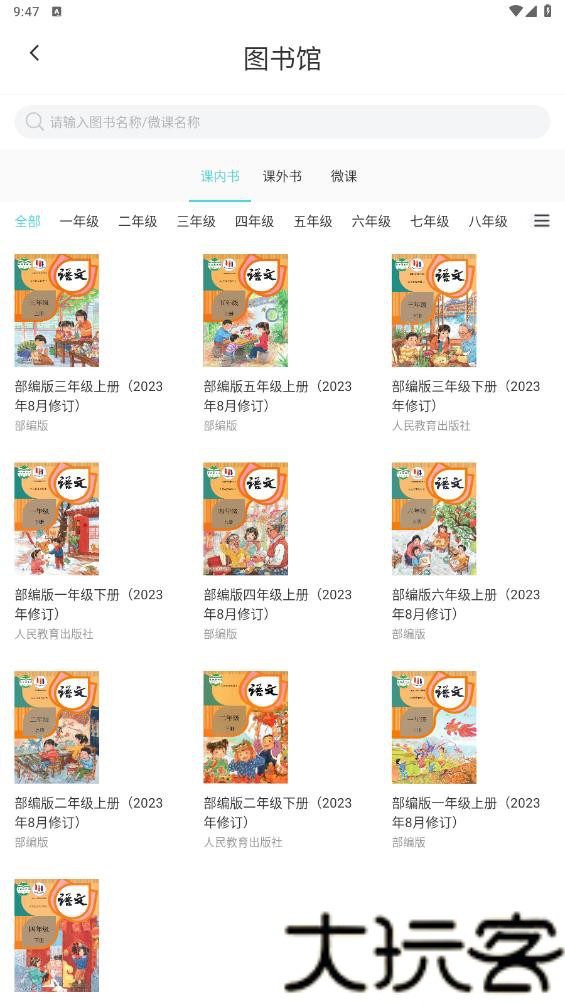
Task: Filter by 三年级 grade
Action: (x=196, y=222)
